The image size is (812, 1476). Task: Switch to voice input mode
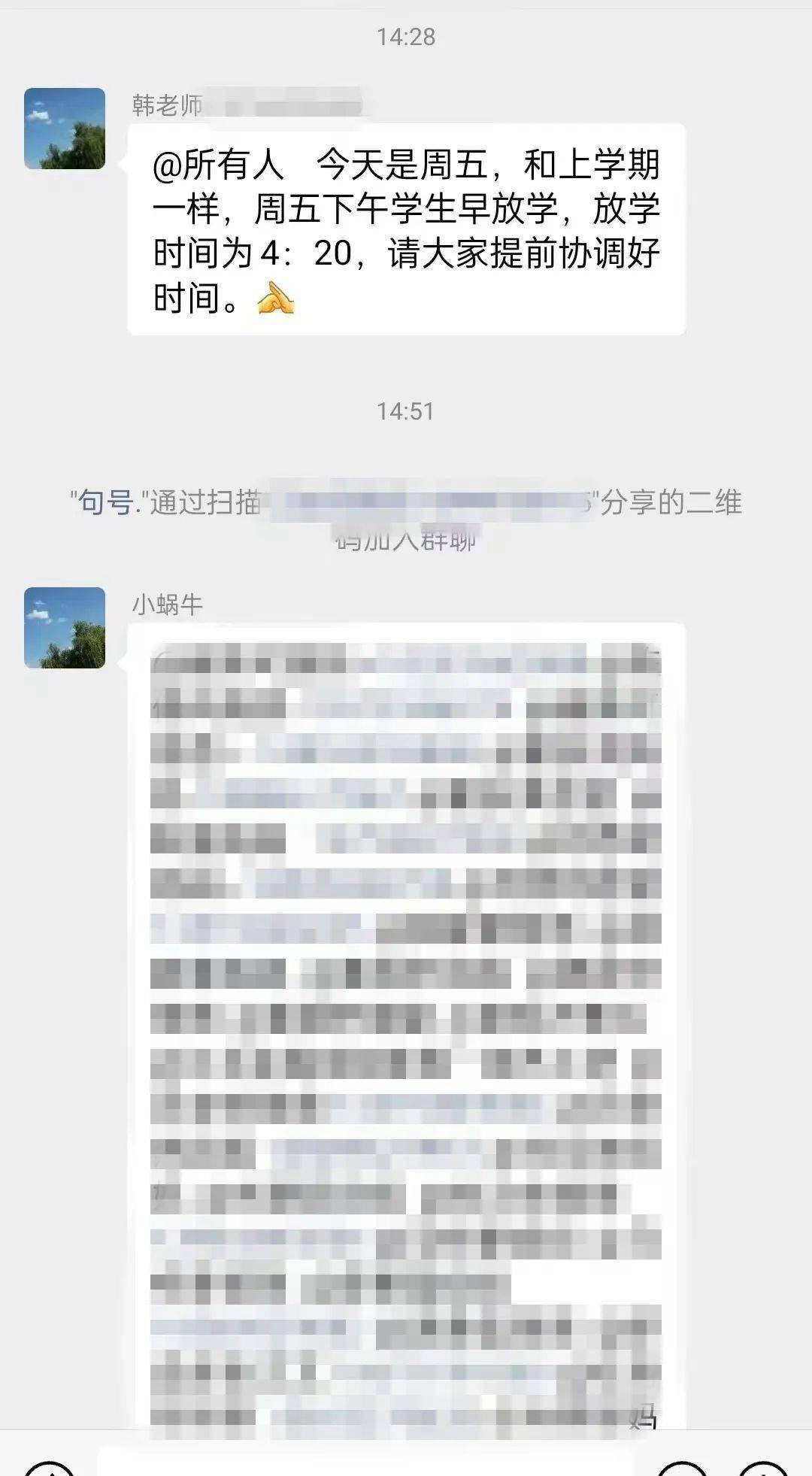[x=49, y=1470]
